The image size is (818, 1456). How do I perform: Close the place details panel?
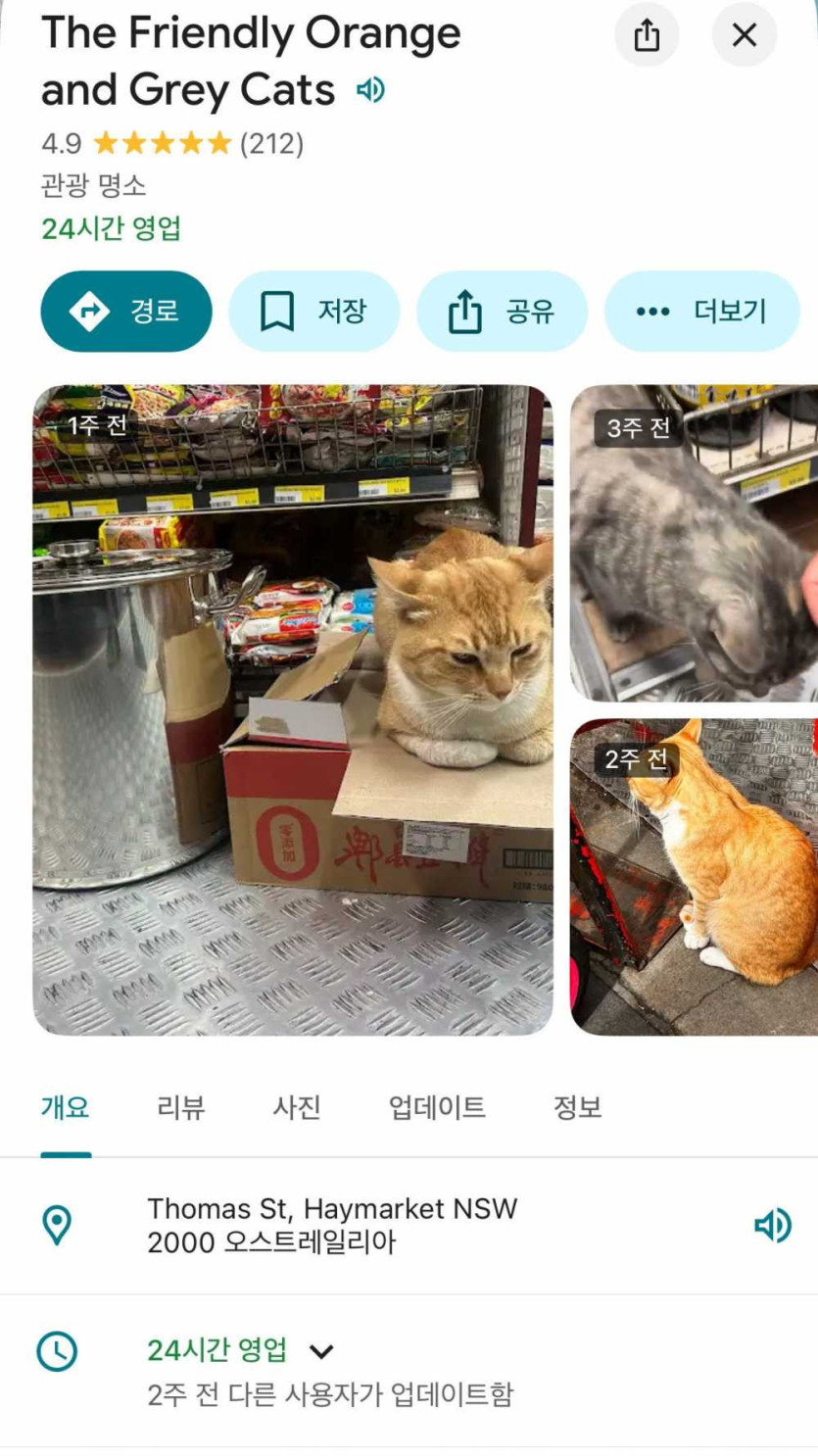745,36
